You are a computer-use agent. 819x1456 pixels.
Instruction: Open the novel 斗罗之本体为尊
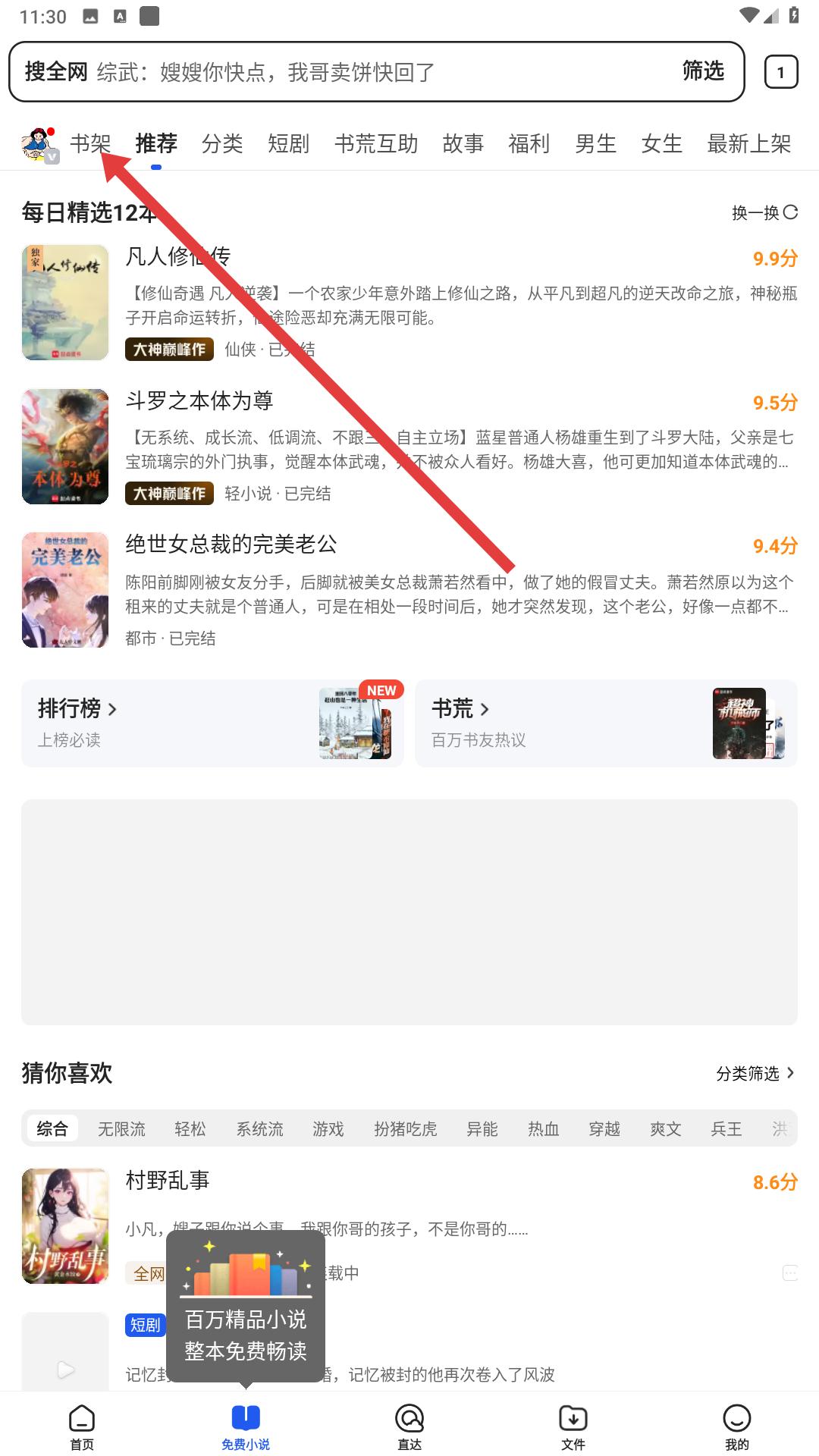click(x=199, y=400)
